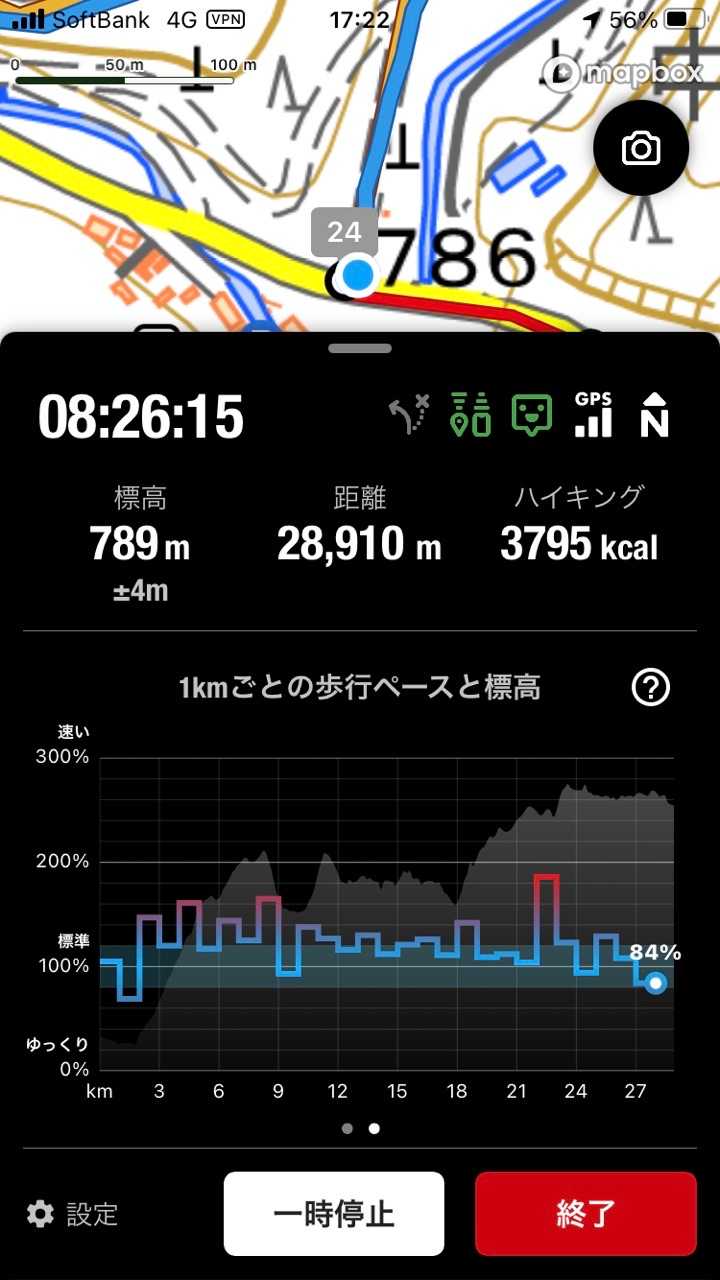This screenshot has height=1280, width=720.
Task: End the hike with 終了
Action: coord(585,1214)
